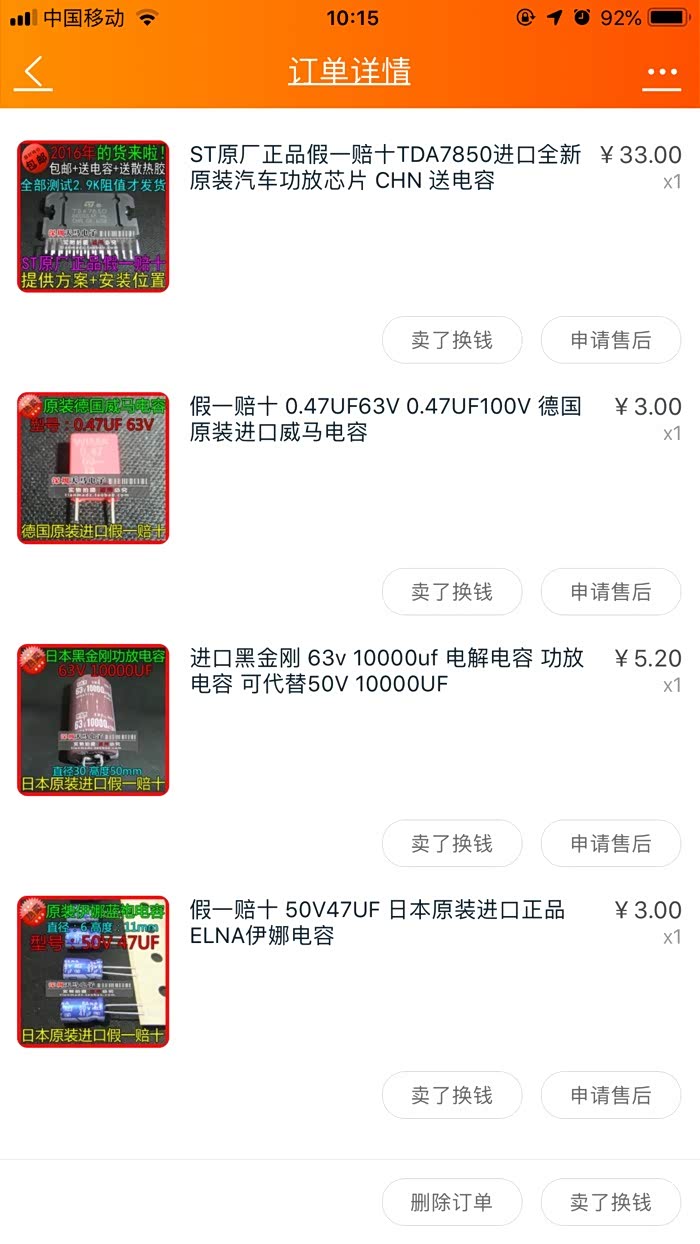Request 申请售后 for the 黑金刚 capacitor
The width and height of the screenshot is (700, 1244).
[x=611, y=844]
